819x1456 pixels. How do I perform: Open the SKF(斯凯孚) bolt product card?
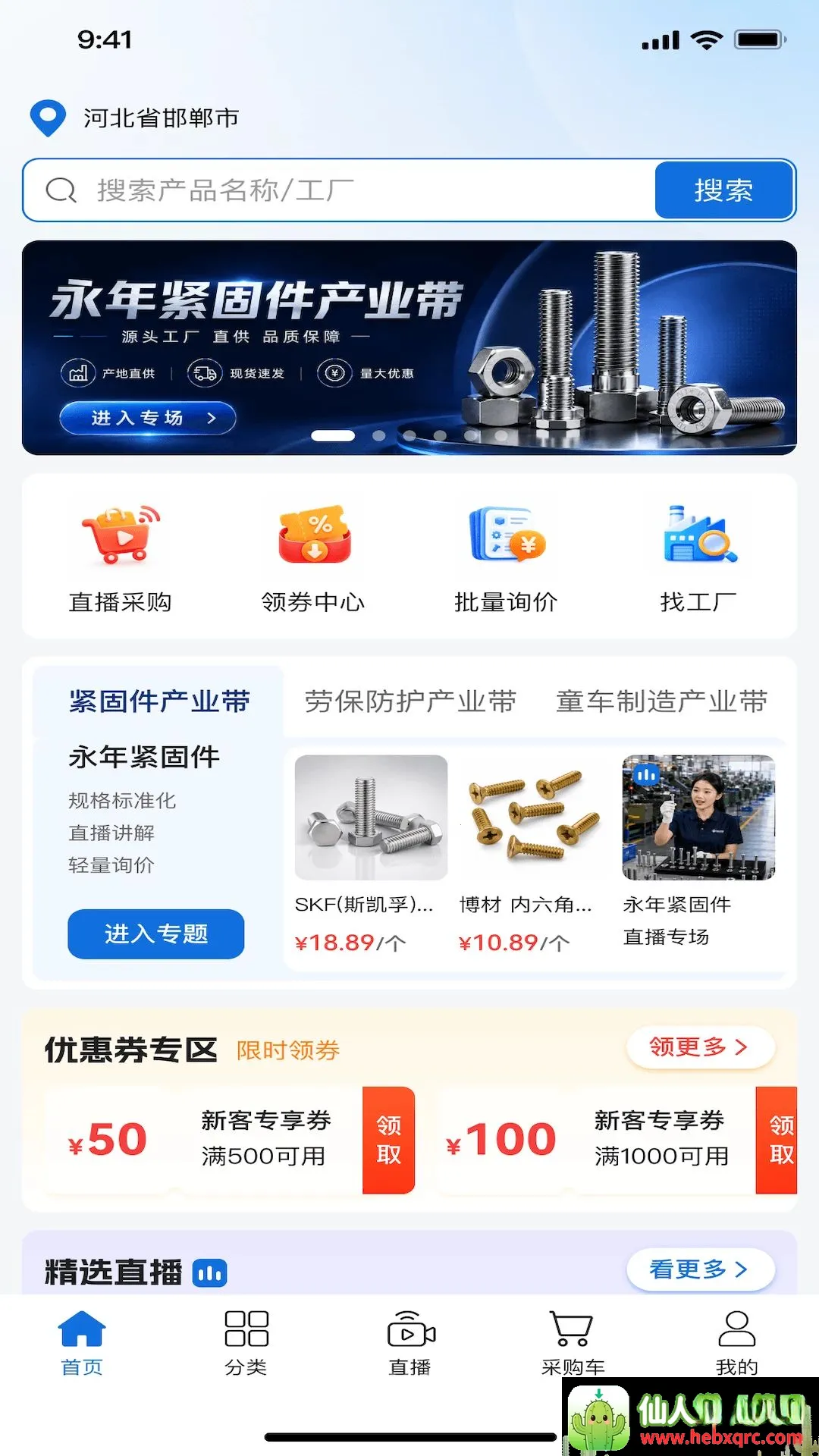pyautogui.click(x=371, y=855)
